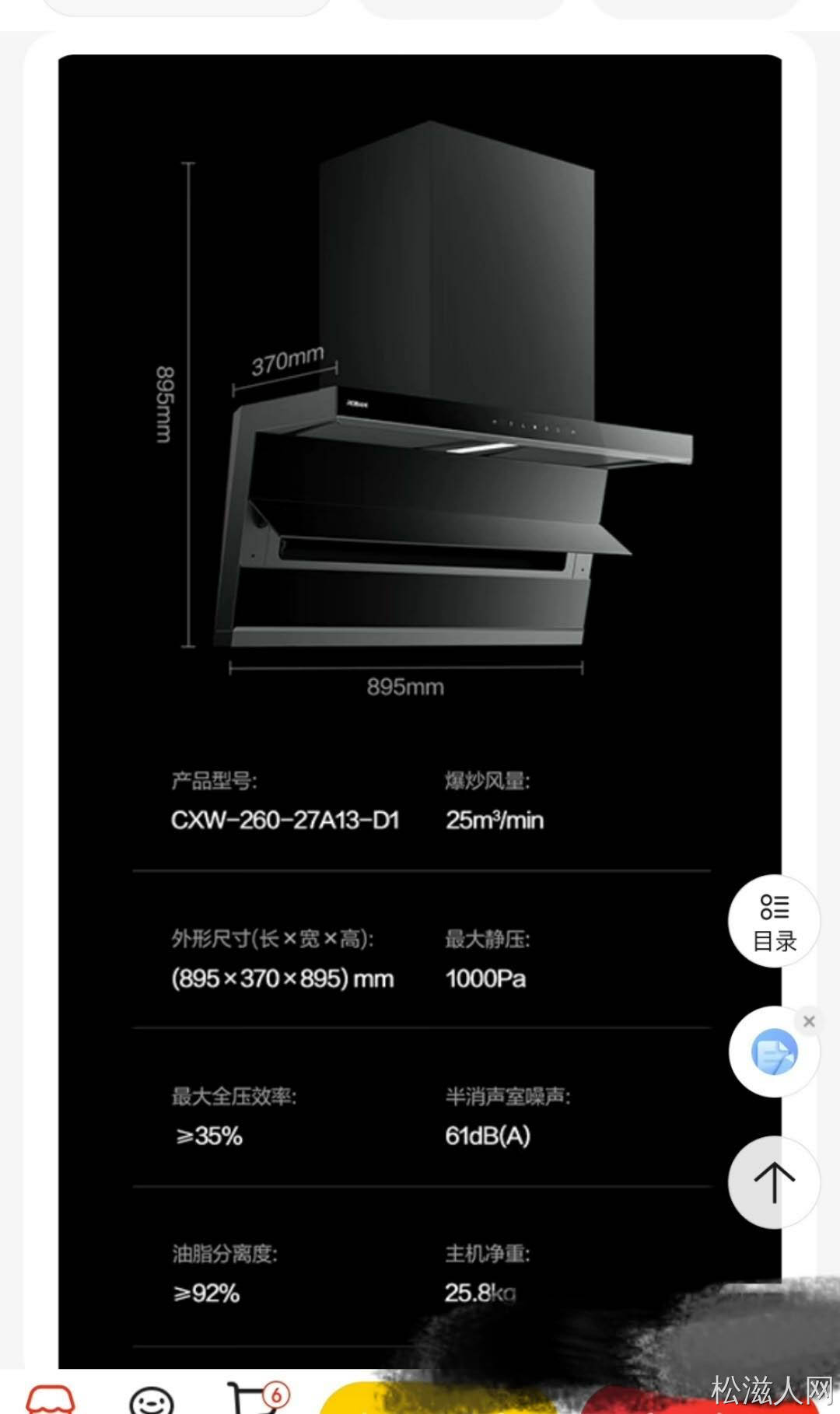The image size is (840, 1414).
Task: Jump back to top with the up arrow
Action: [x=774, y=1182]
